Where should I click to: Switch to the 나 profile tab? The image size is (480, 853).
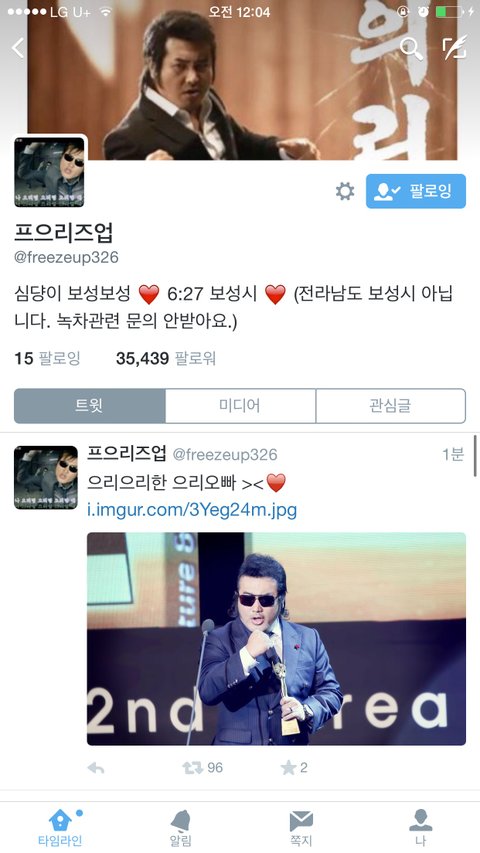coord(420,828)
